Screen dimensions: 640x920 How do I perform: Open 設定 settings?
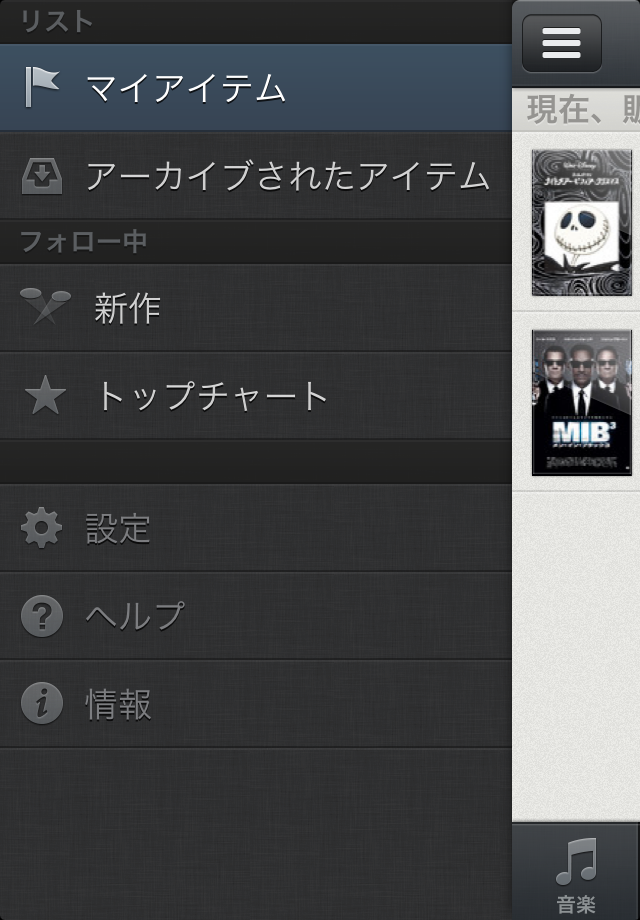tap(255, 528)
